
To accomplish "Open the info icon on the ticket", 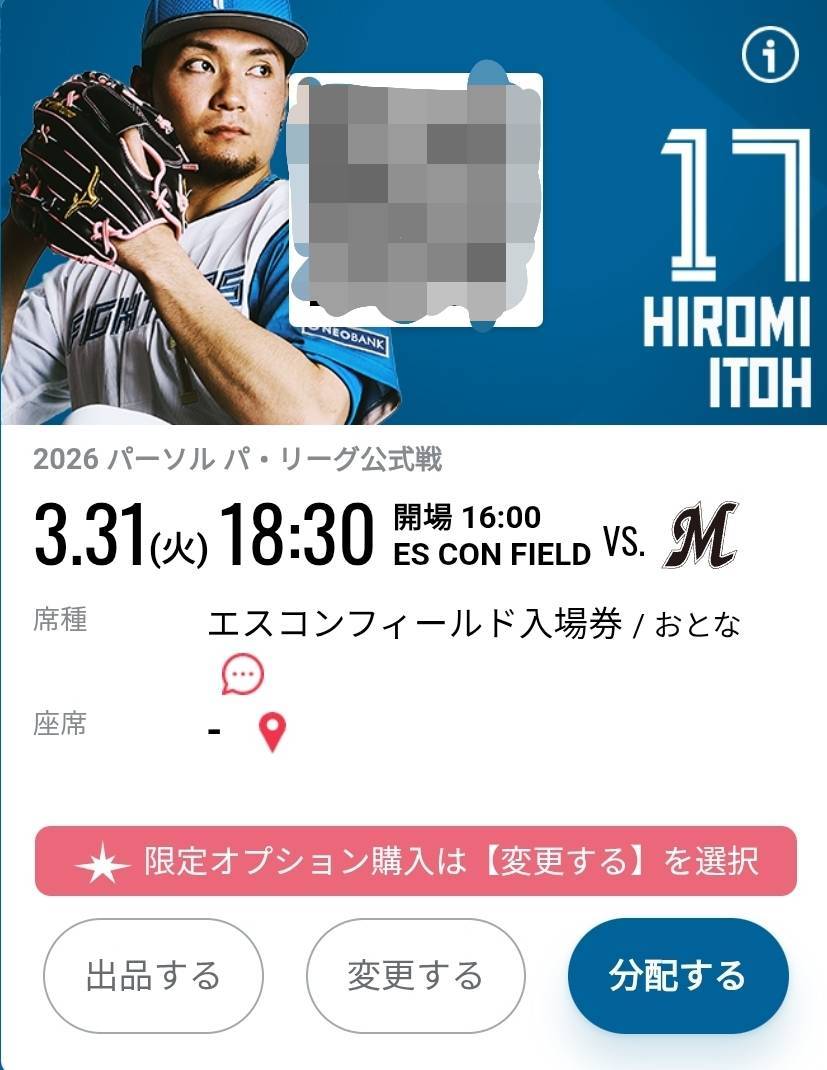I will tap(770, 56).
